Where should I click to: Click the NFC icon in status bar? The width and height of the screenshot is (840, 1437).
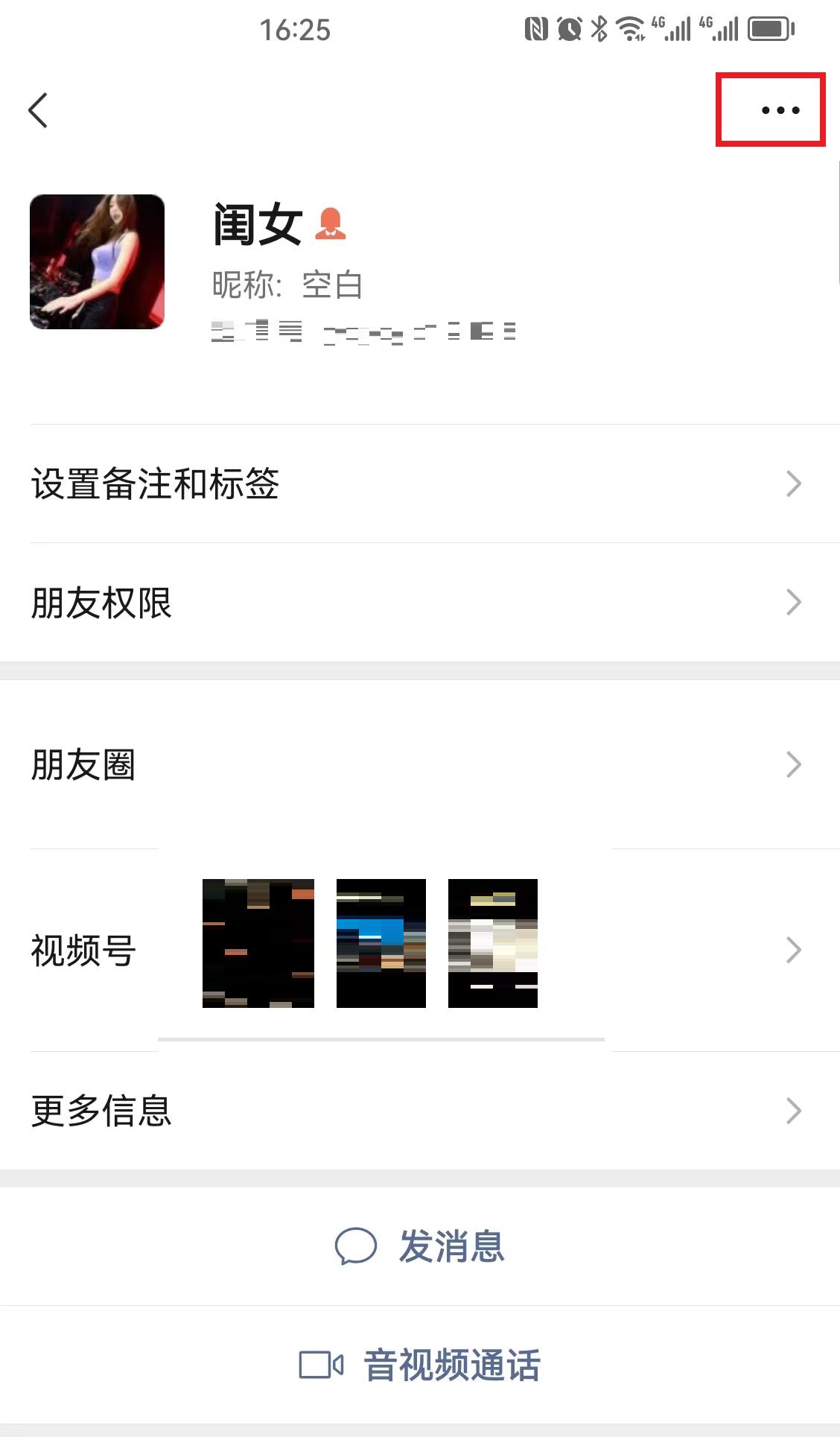click(x=535, y=28)
